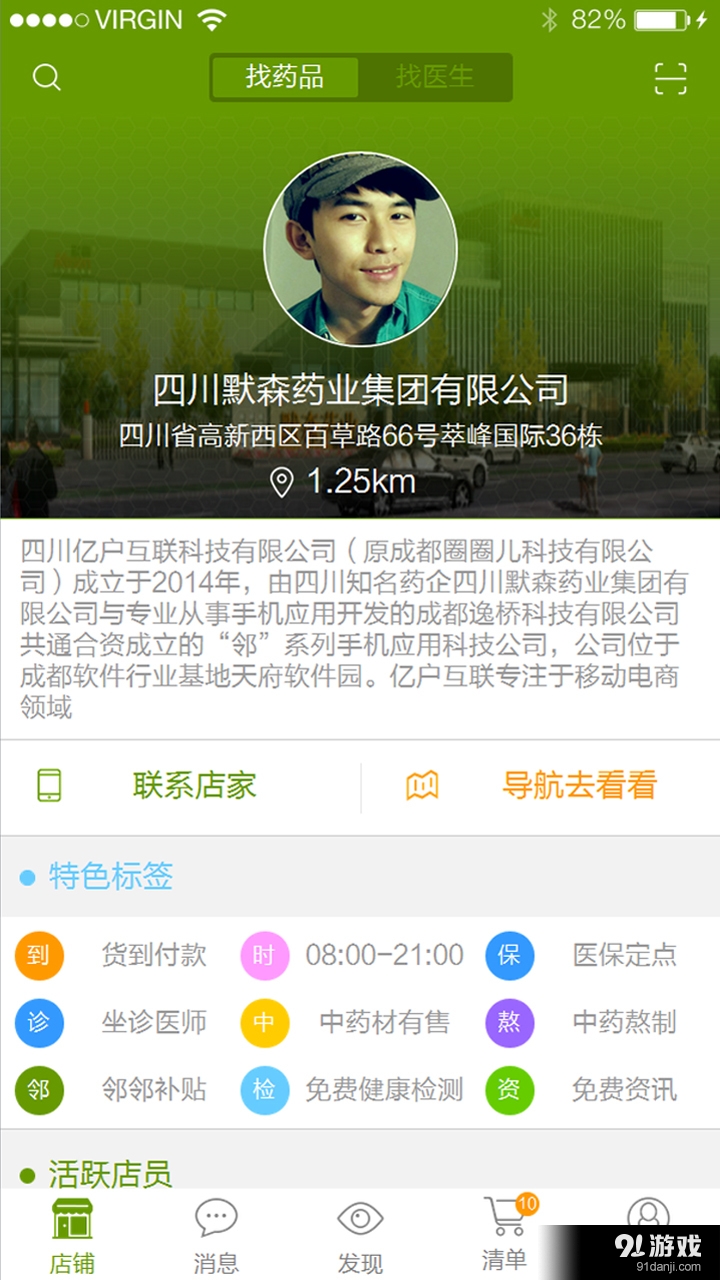Tap the phone icon beside 联系店家
Viewport: 720px width, 1280px height.
tap(46, 785)
